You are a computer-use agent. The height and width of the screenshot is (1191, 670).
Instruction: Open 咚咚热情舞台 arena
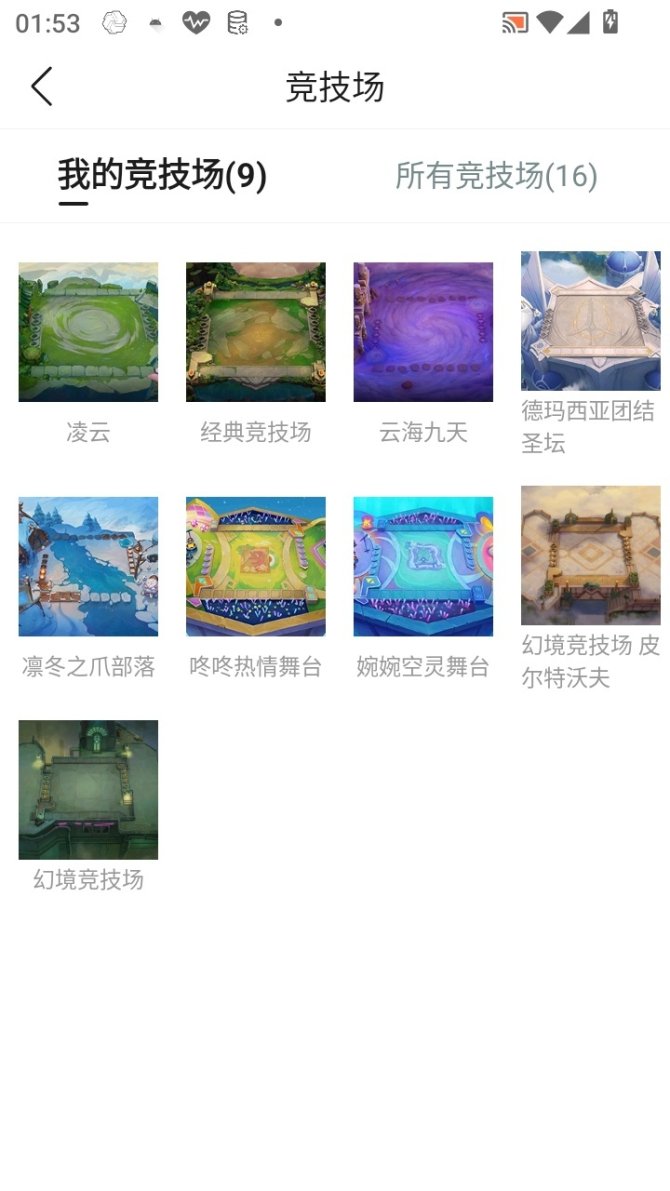(255, 566)
